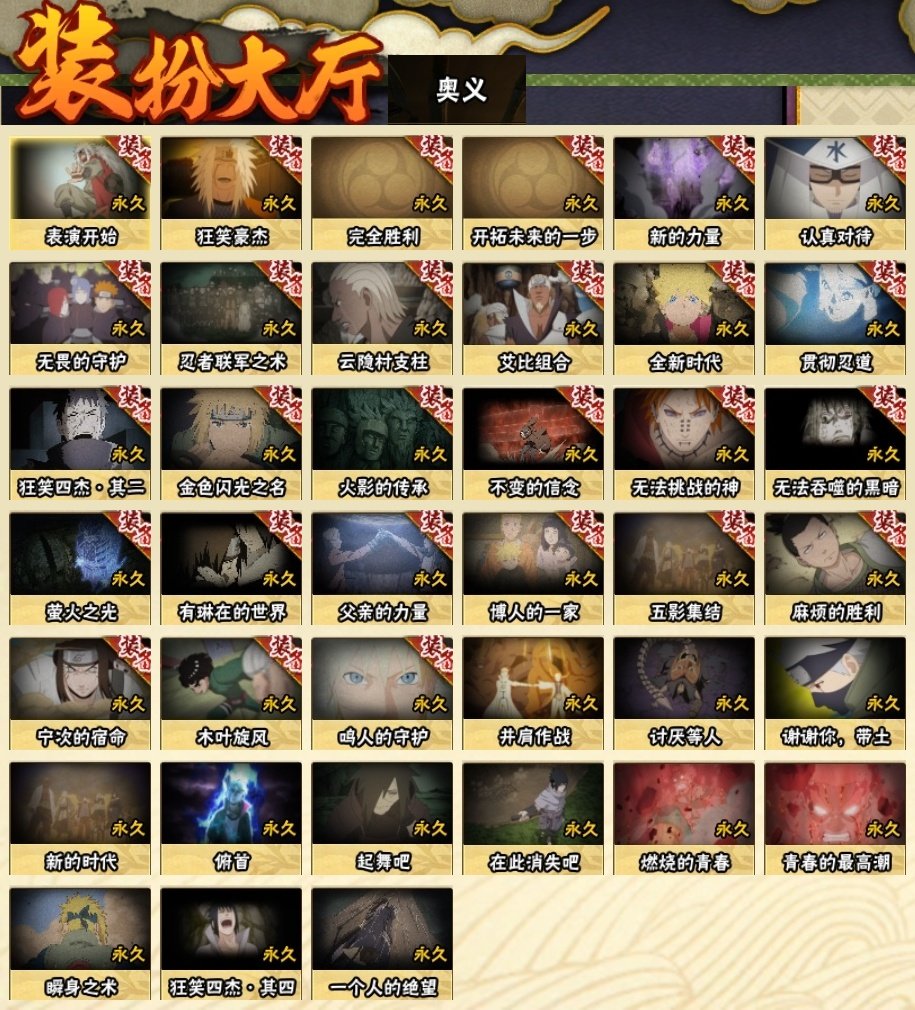
Task: Switch to the 奥义 tab
Action: tap(458, 89)
